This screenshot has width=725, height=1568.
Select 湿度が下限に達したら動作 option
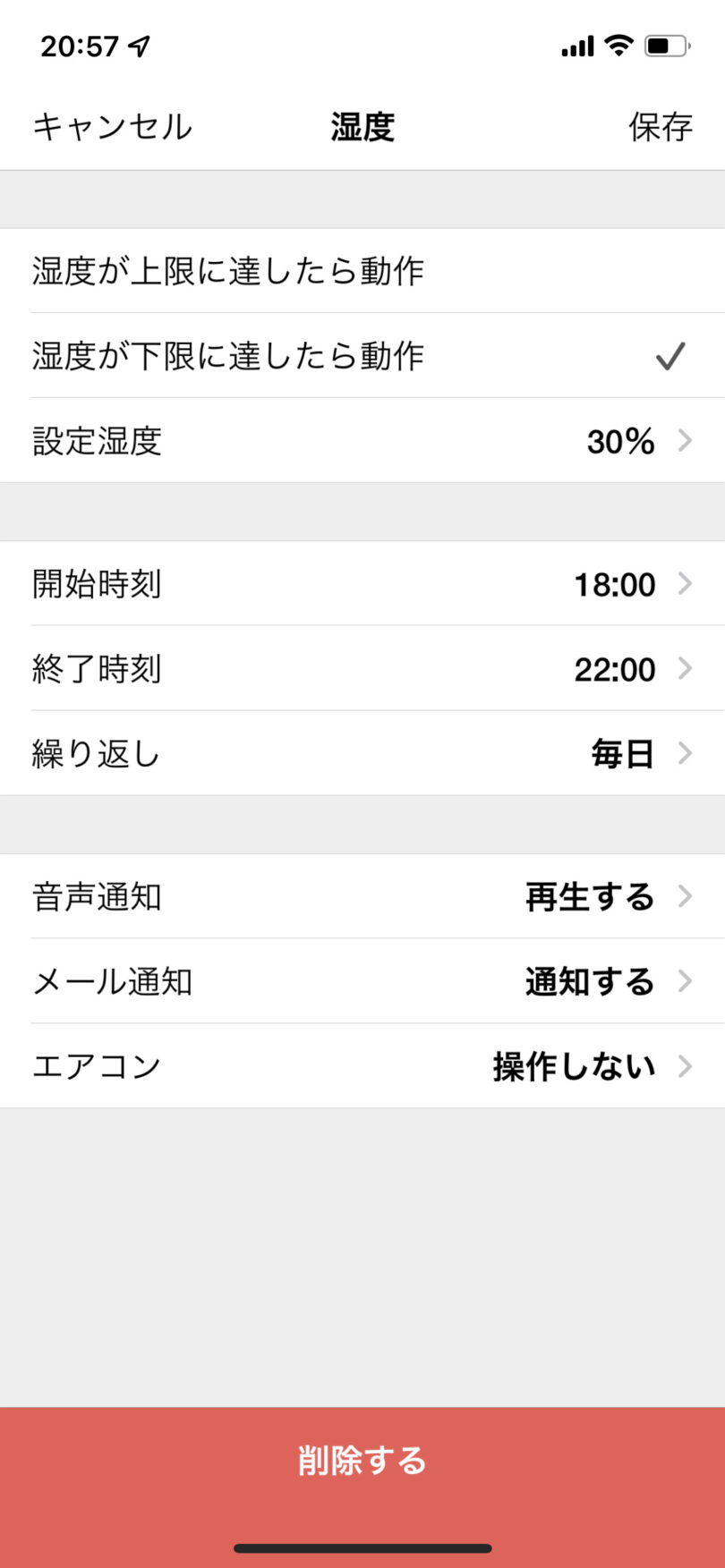362,355
